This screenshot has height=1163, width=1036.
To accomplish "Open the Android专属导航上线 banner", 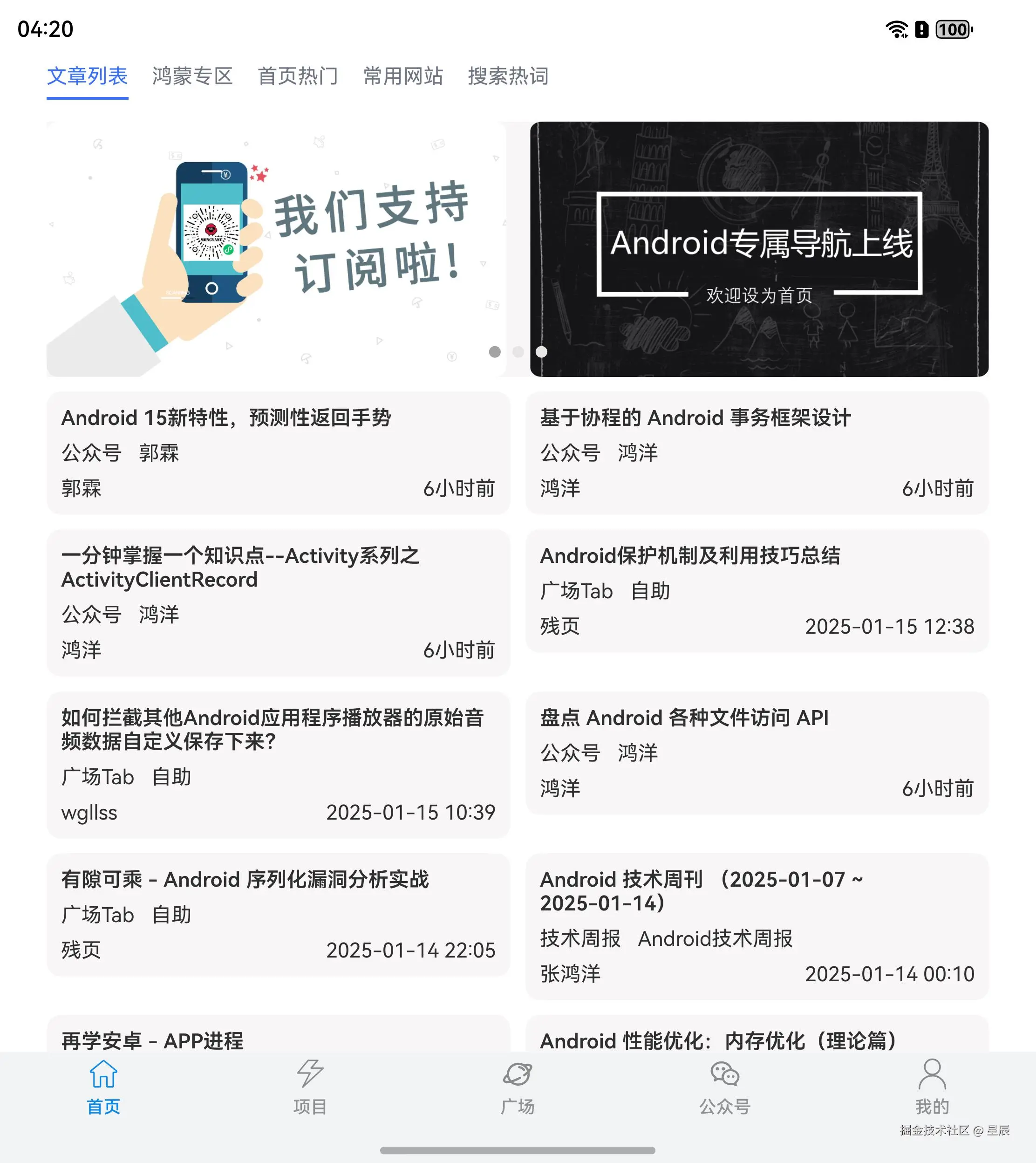I will pos(759,249).
